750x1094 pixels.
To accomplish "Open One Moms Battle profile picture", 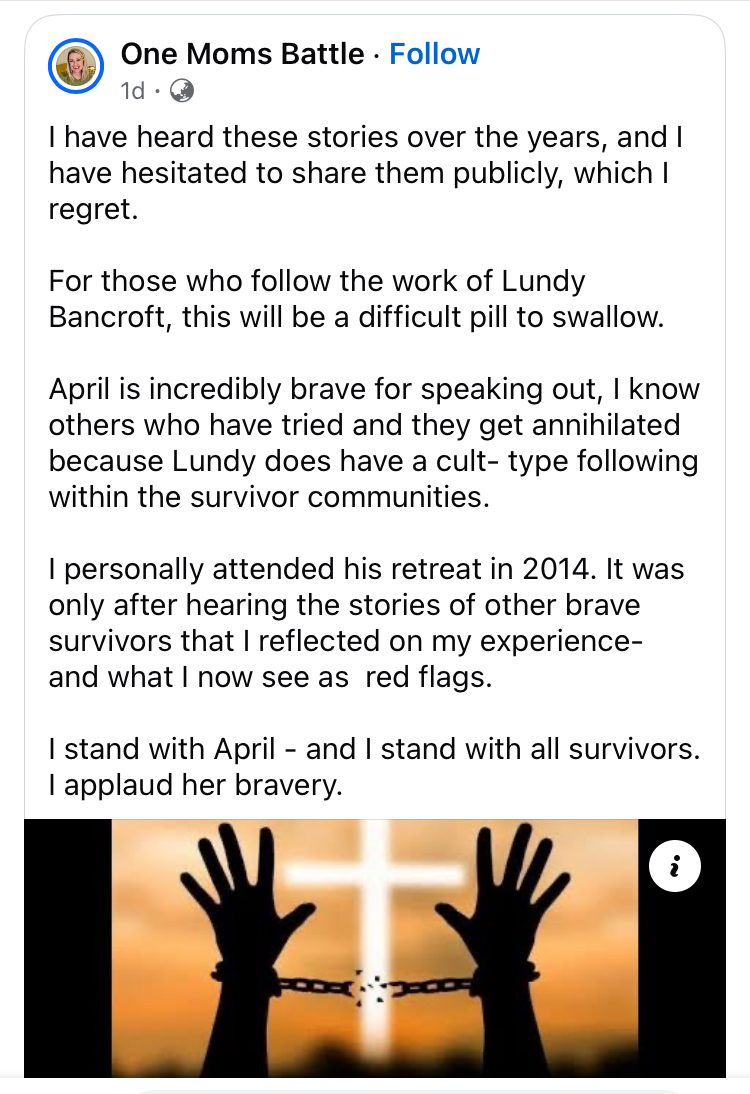I will [76, 66].
